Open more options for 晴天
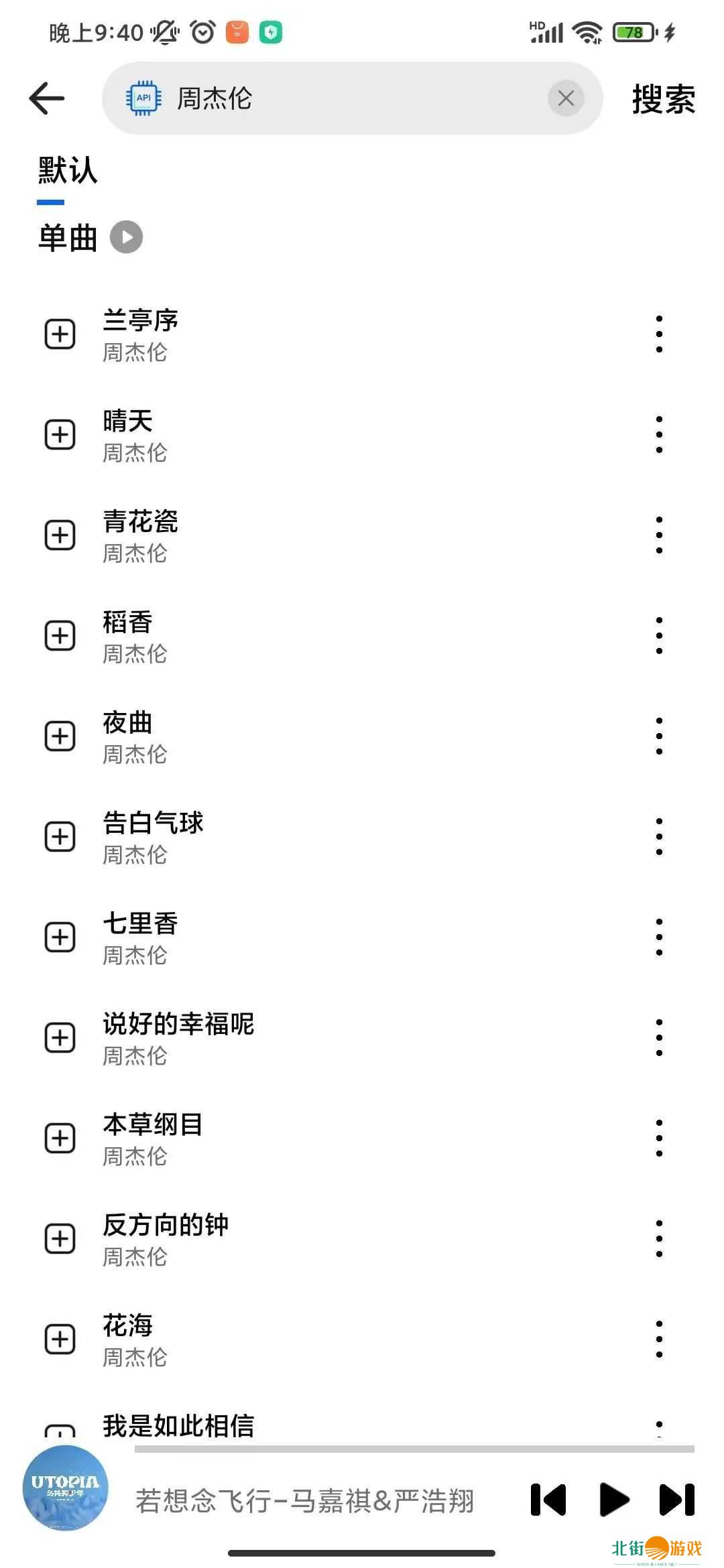 [659, 435]
